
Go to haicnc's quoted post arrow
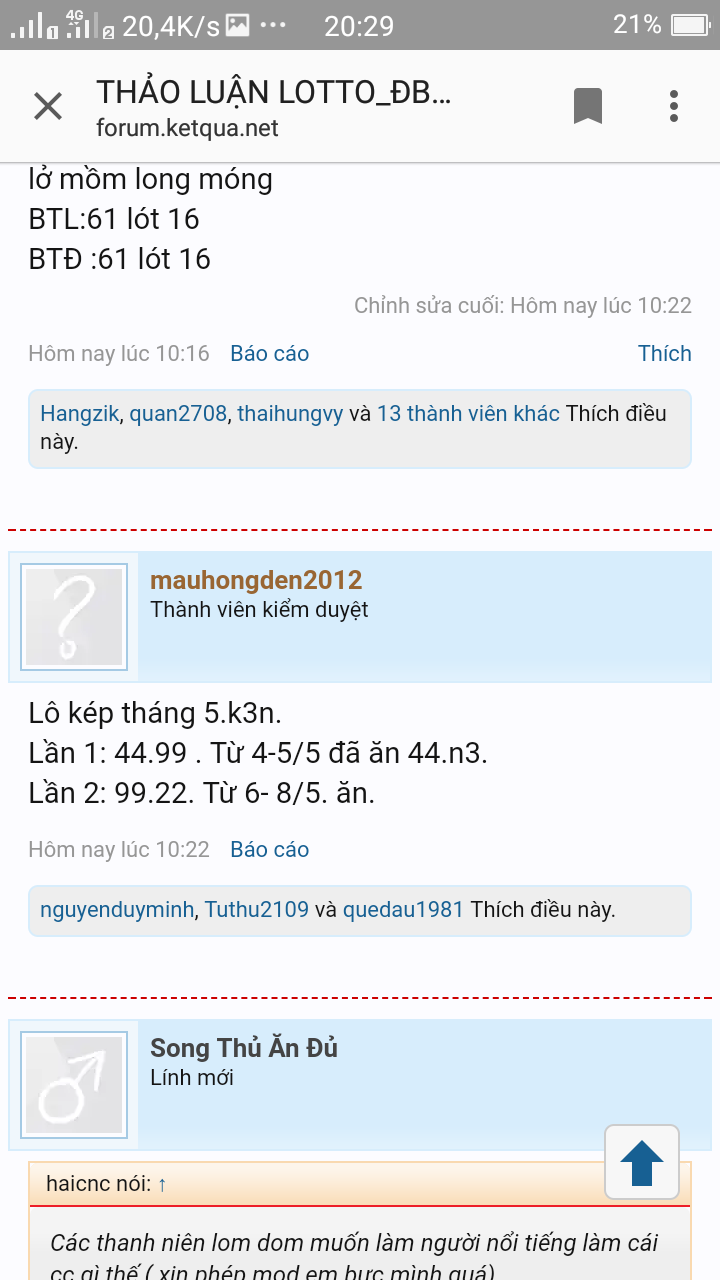click(x=162, y=1184)
